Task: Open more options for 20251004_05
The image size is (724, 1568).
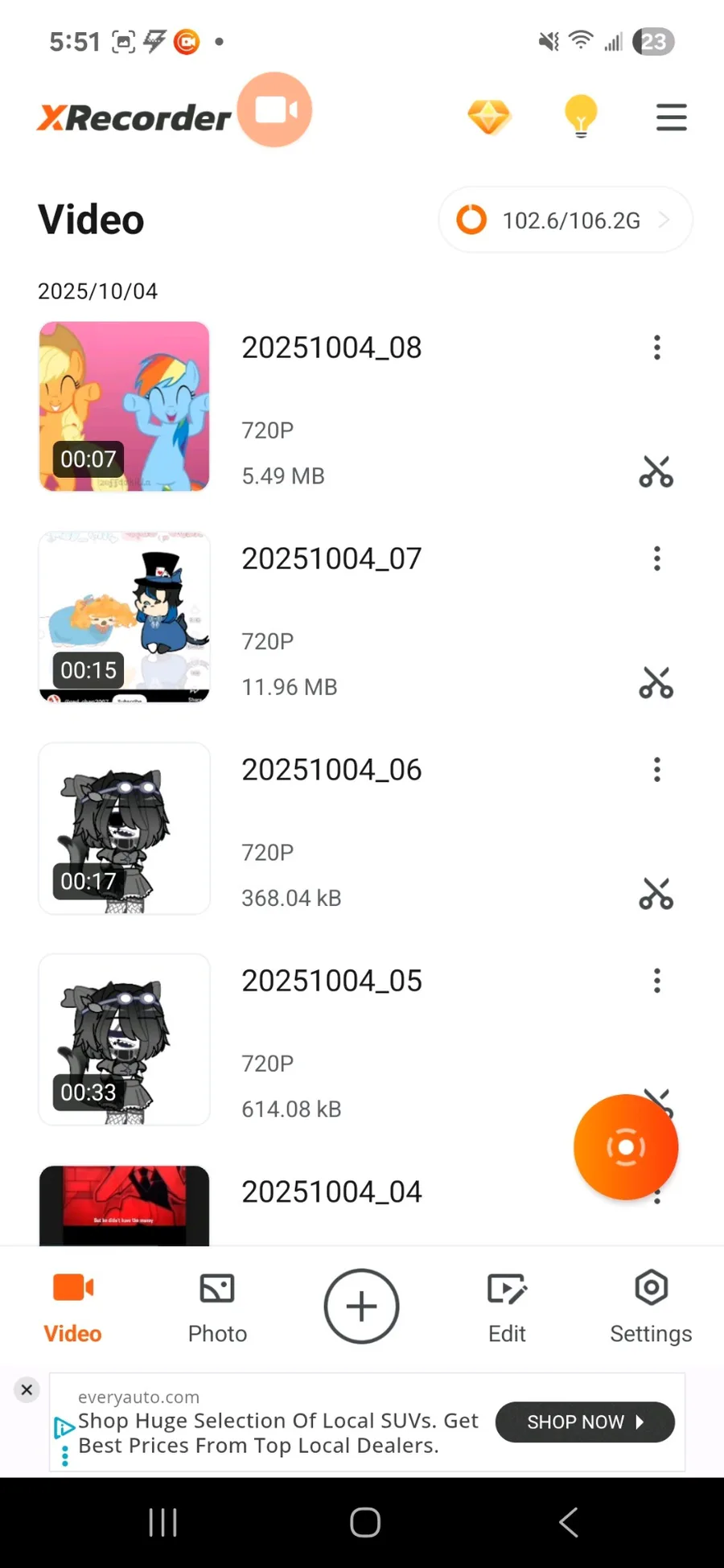Action: pyautogui.click(x=657, y=981)
